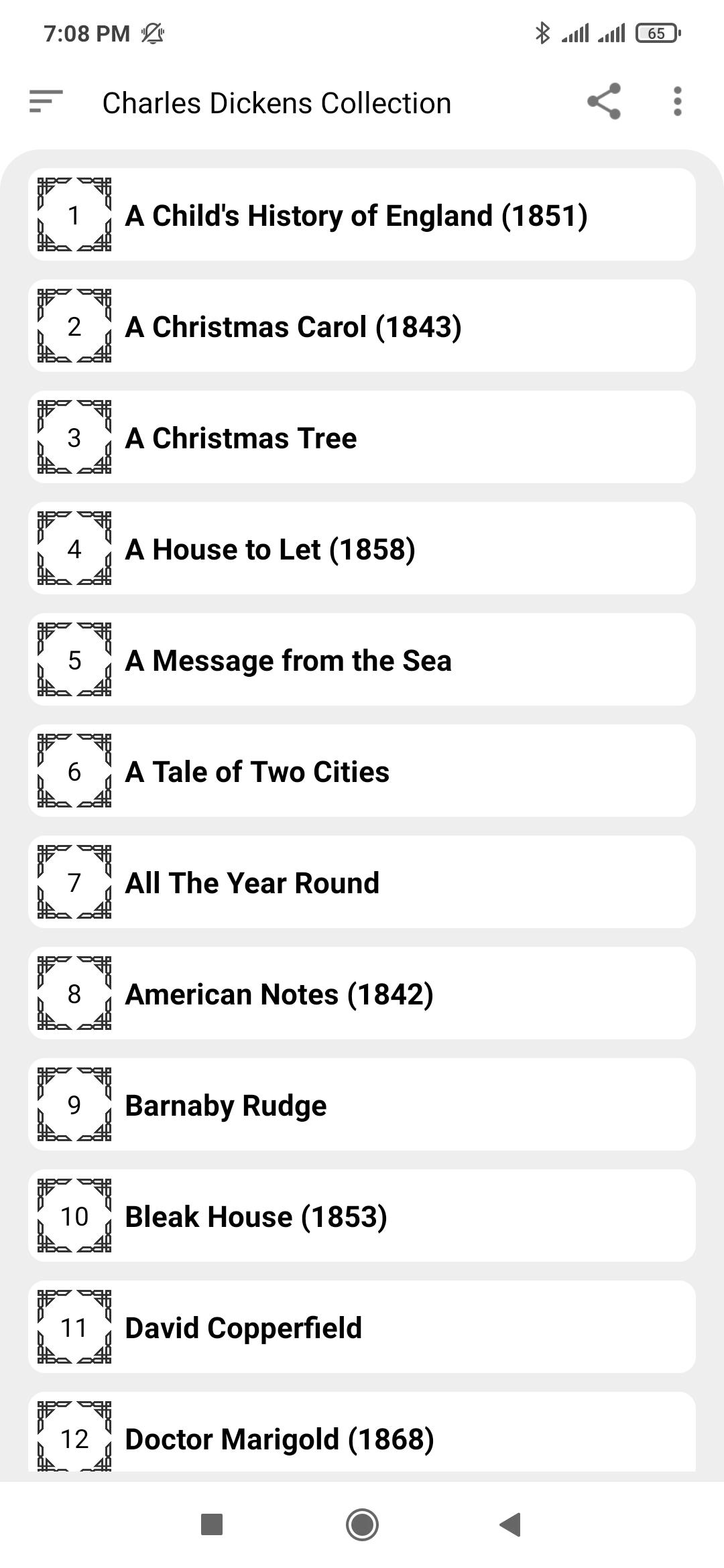Open the overflow options menu
724x1568 pixels.
(x=677, y=102)
